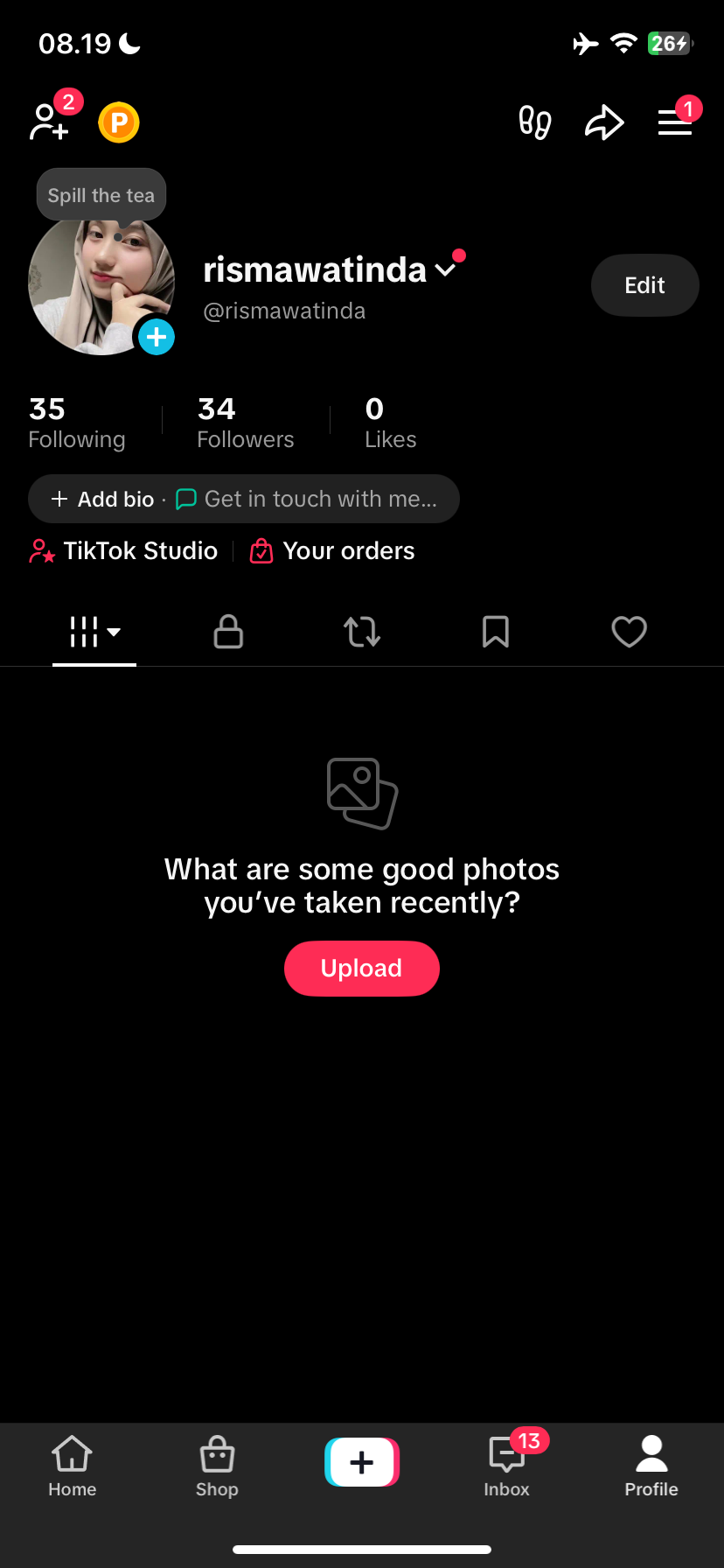The image size is (724, 1568).
Task: Tap Add bio
Action: (x=103, y=499)
